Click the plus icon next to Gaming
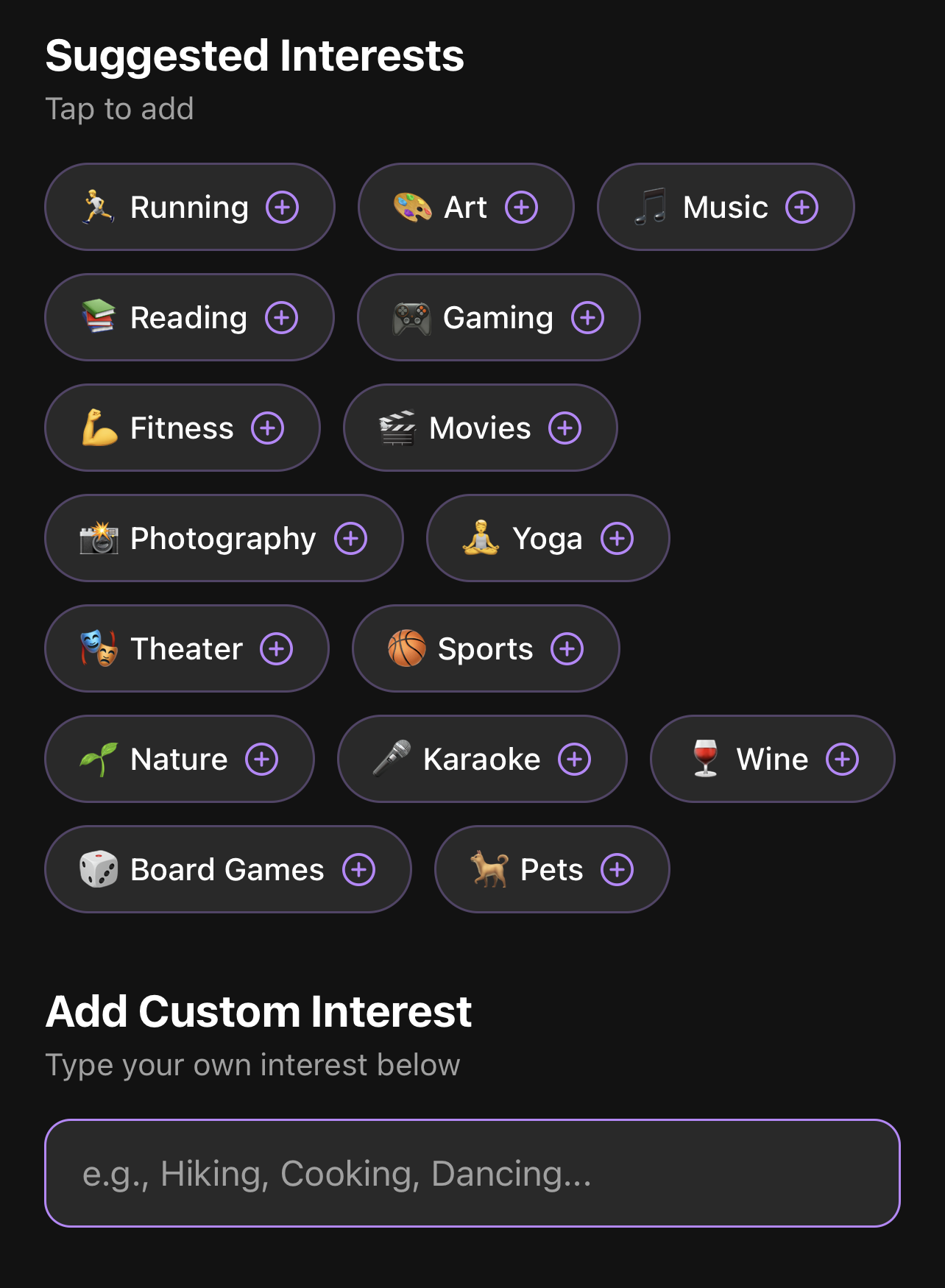Viewport: 945px width, 1288px height. pos(587,317)
